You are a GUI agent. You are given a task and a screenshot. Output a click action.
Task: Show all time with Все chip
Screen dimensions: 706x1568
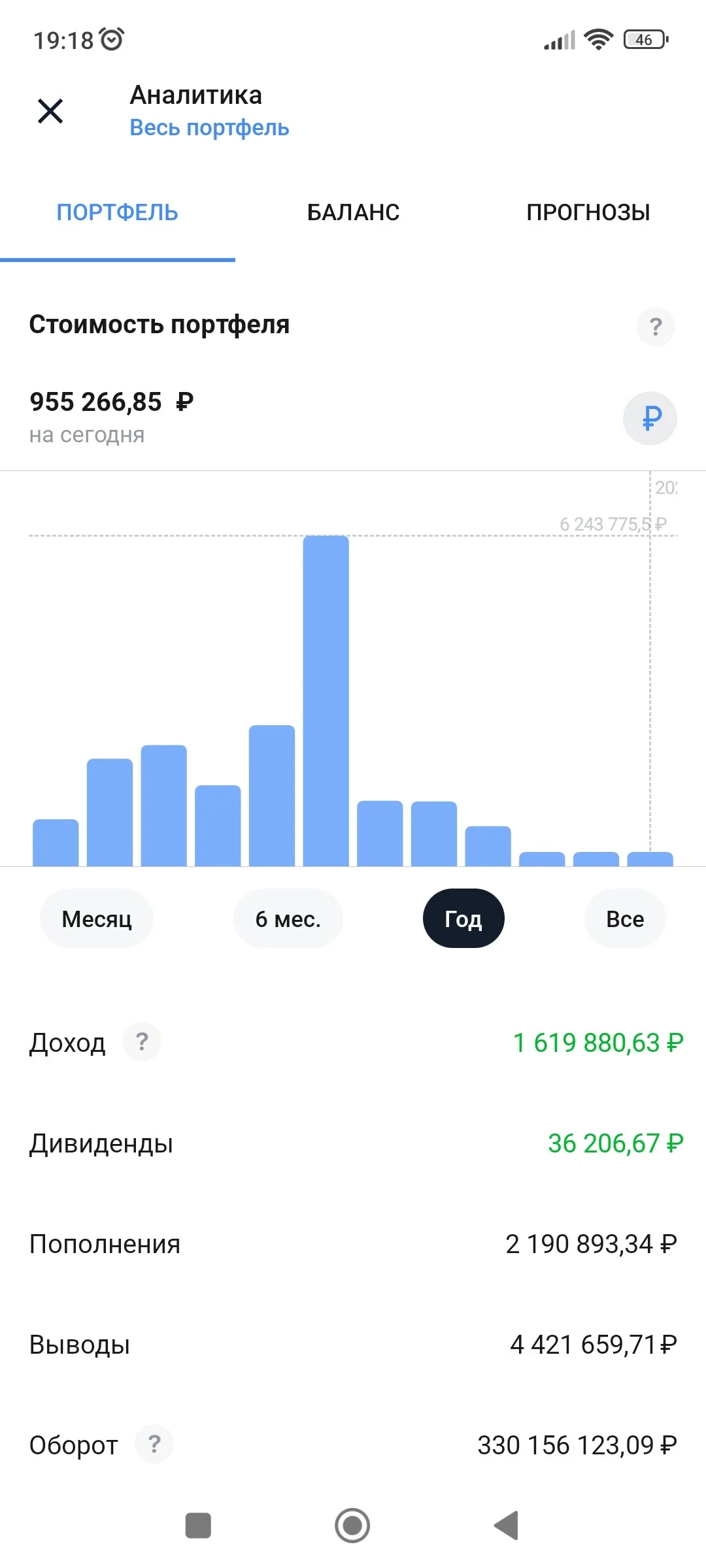tap(625, 919)
